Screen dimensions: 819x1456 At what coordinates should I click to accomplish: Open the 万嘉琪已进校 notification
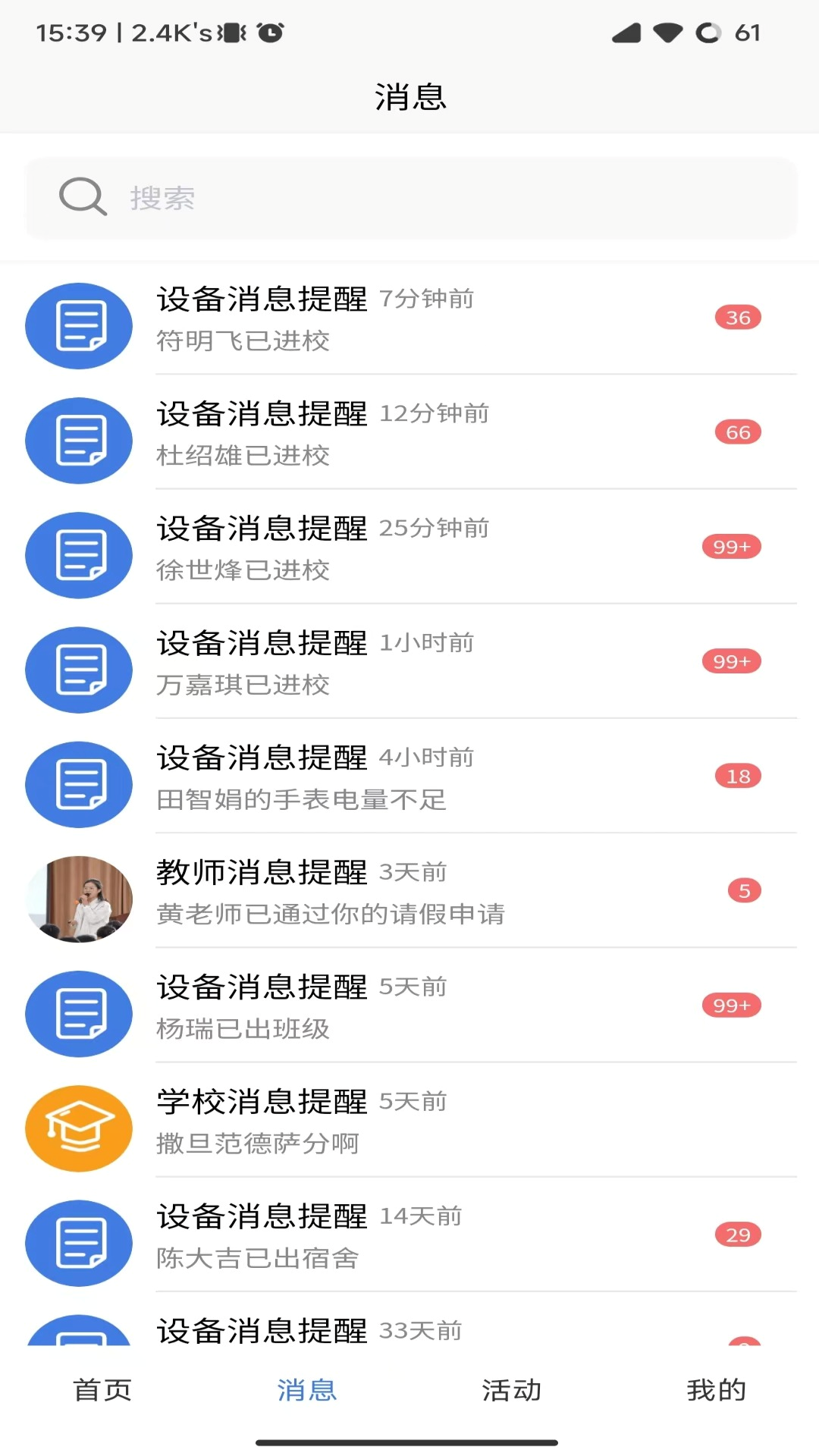409,663
